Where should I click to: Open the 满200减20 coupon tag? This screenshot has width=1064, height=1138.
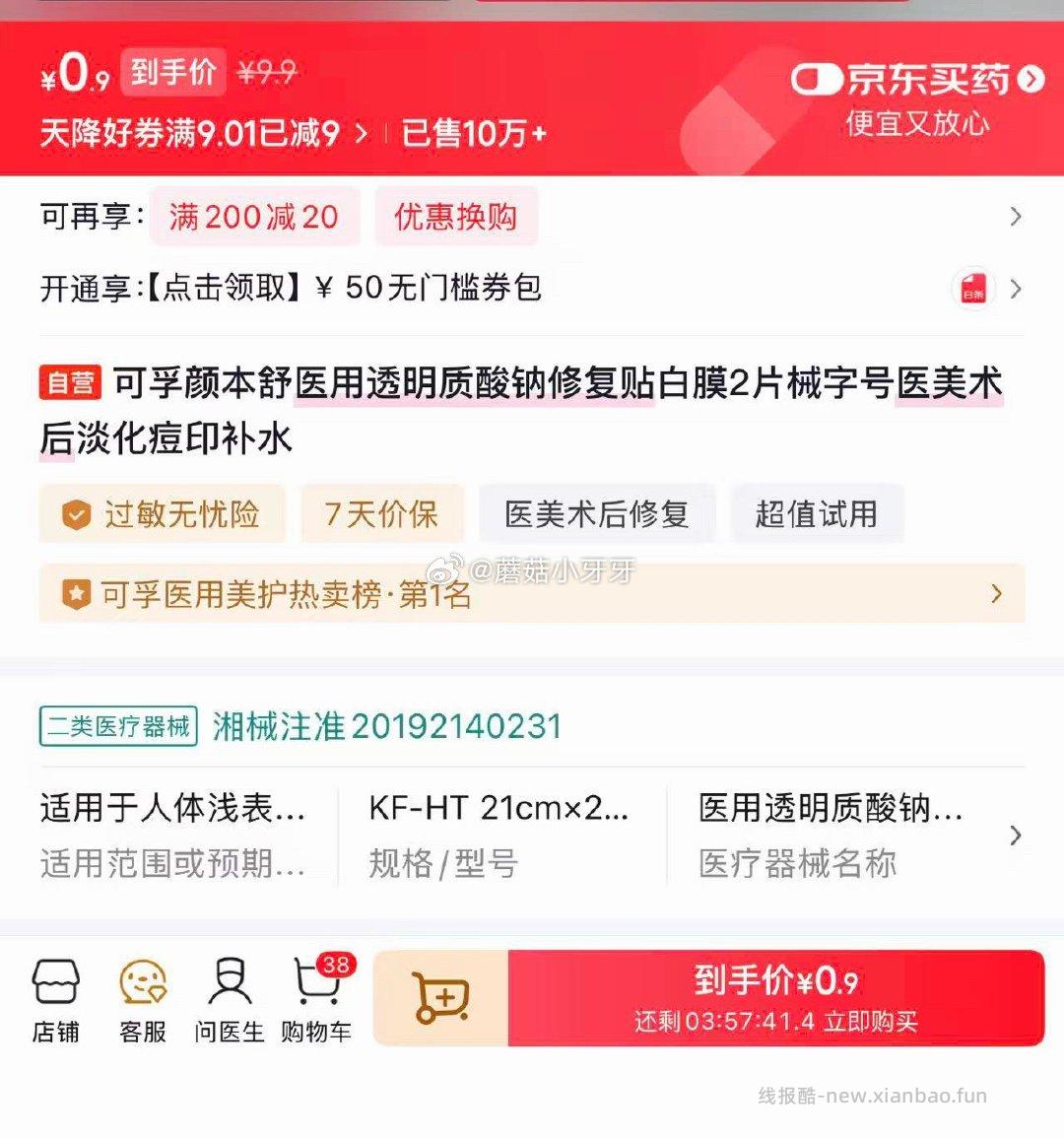[254, 217]
